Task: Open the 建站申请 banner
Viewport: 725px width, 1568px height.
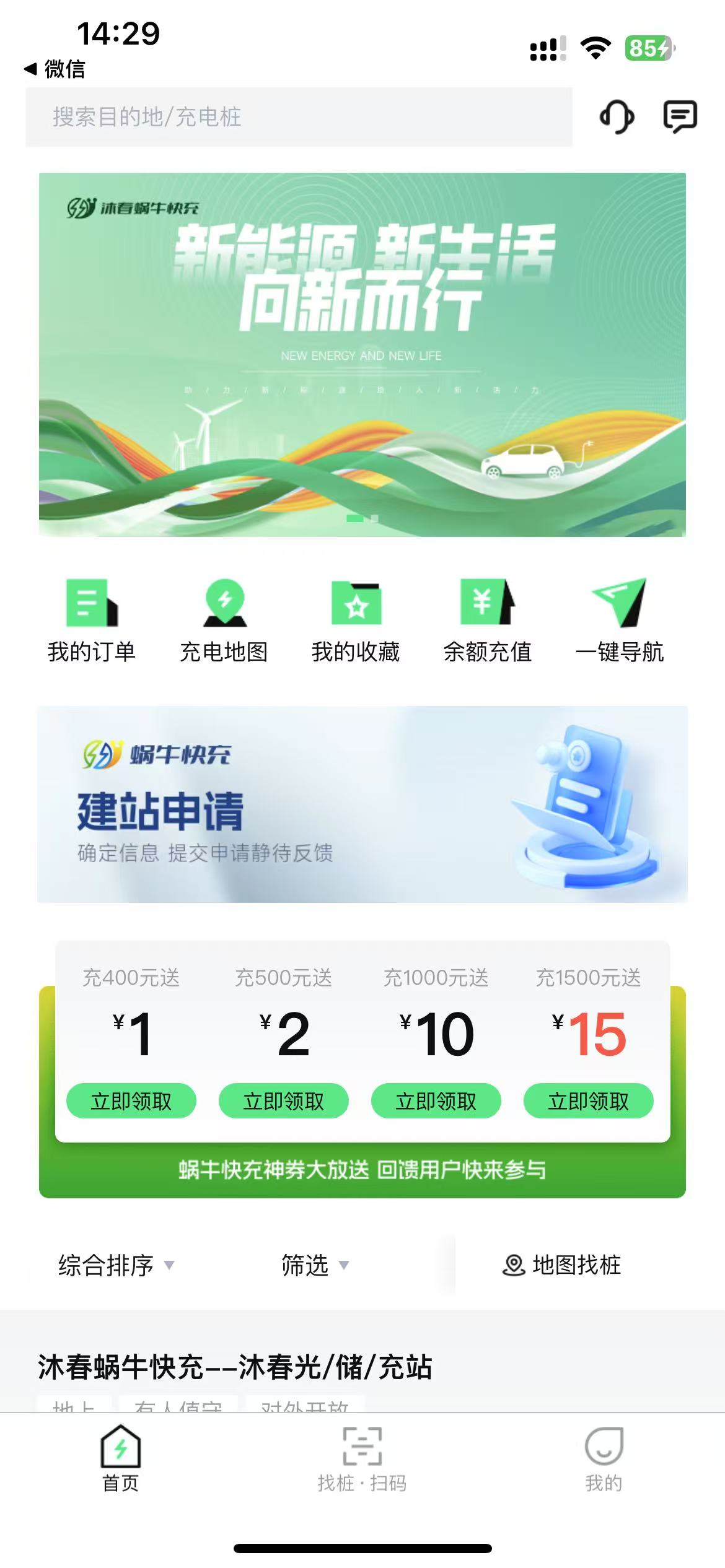Action: pyautogui.click(x=362, y=804)
